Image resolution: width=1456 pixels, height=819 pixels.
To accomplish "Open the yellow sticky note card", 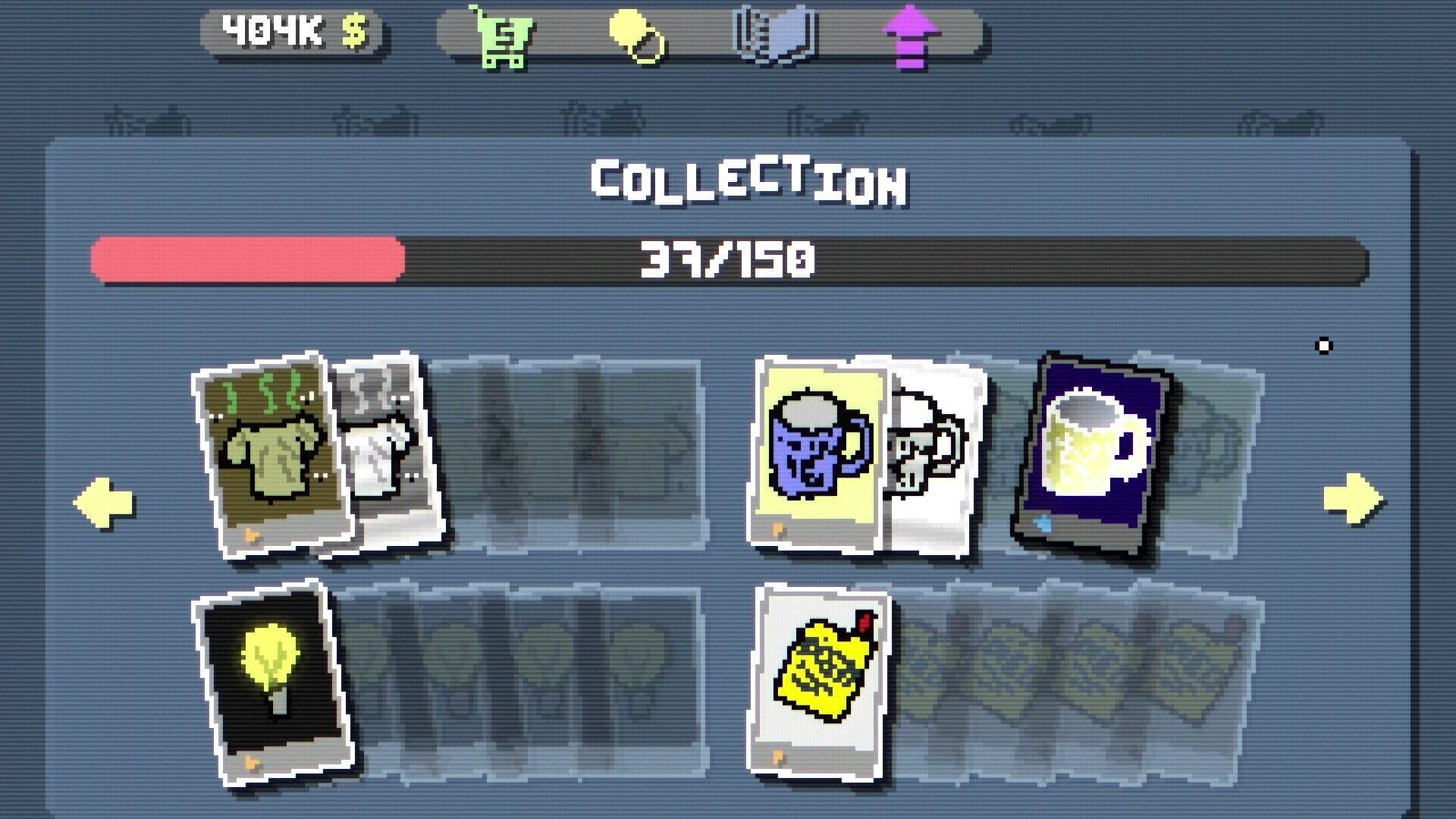I will pos(819,682).
